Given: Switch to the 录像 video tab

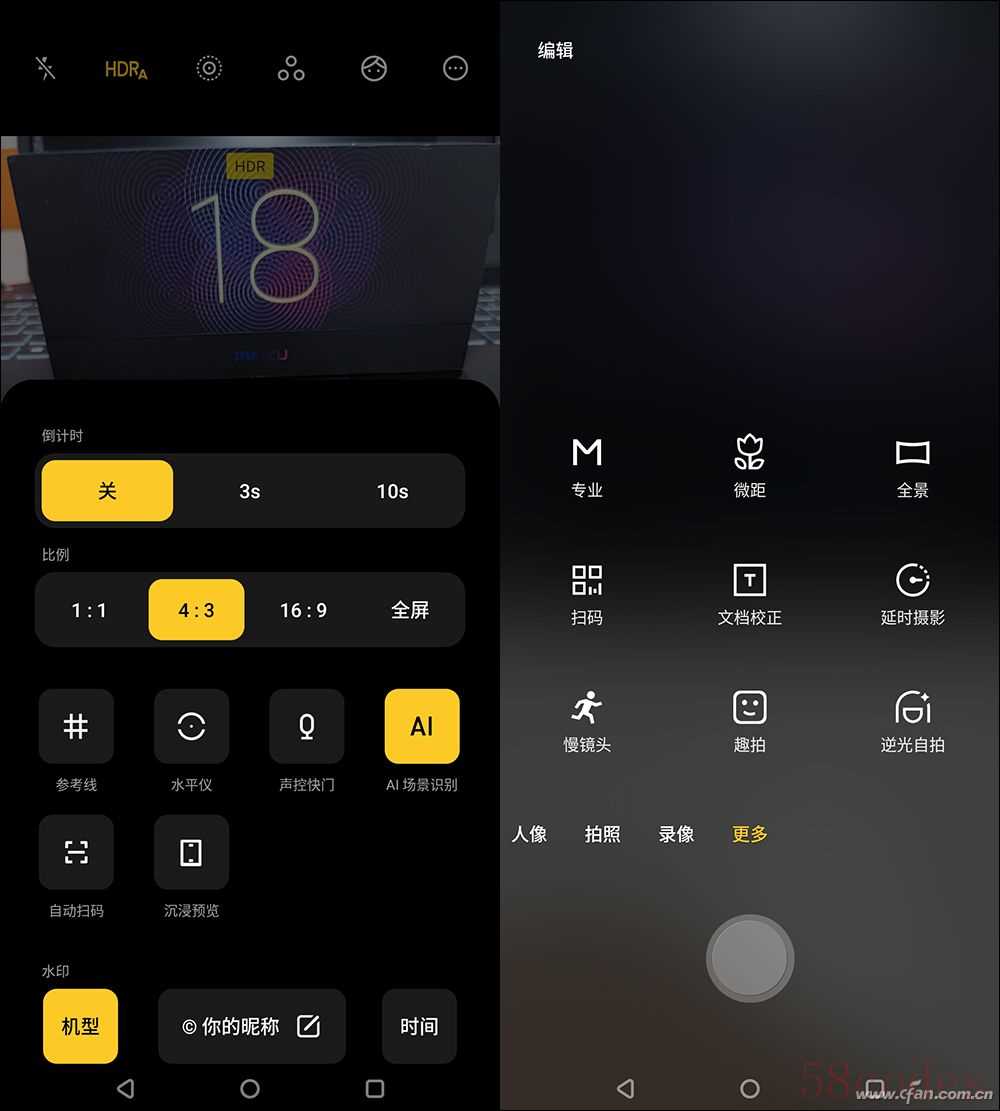Looking at the screenshot, I should pyautogui.click(x=676, y=834).
